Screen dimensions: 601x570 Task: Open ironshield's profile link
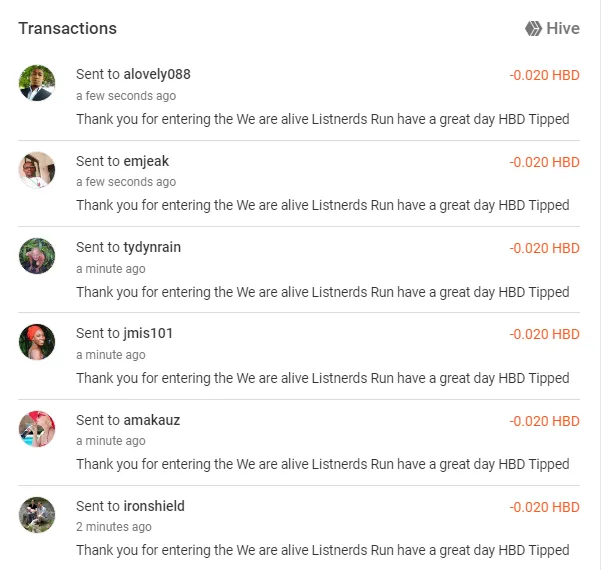[154, 506]
